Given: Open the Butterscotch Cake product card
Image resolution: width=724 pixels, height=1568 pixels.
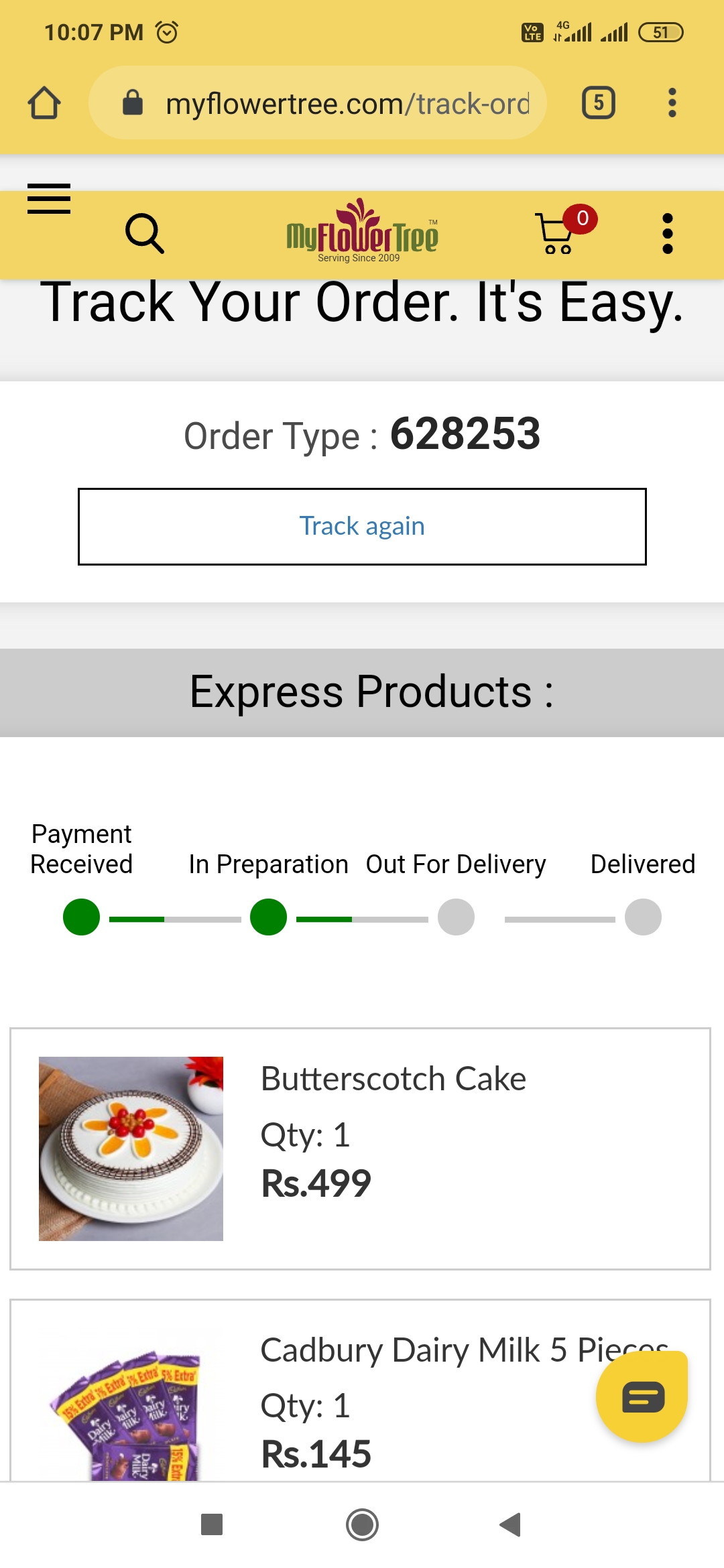Looking at the screenshot, I should point(360,1149).
